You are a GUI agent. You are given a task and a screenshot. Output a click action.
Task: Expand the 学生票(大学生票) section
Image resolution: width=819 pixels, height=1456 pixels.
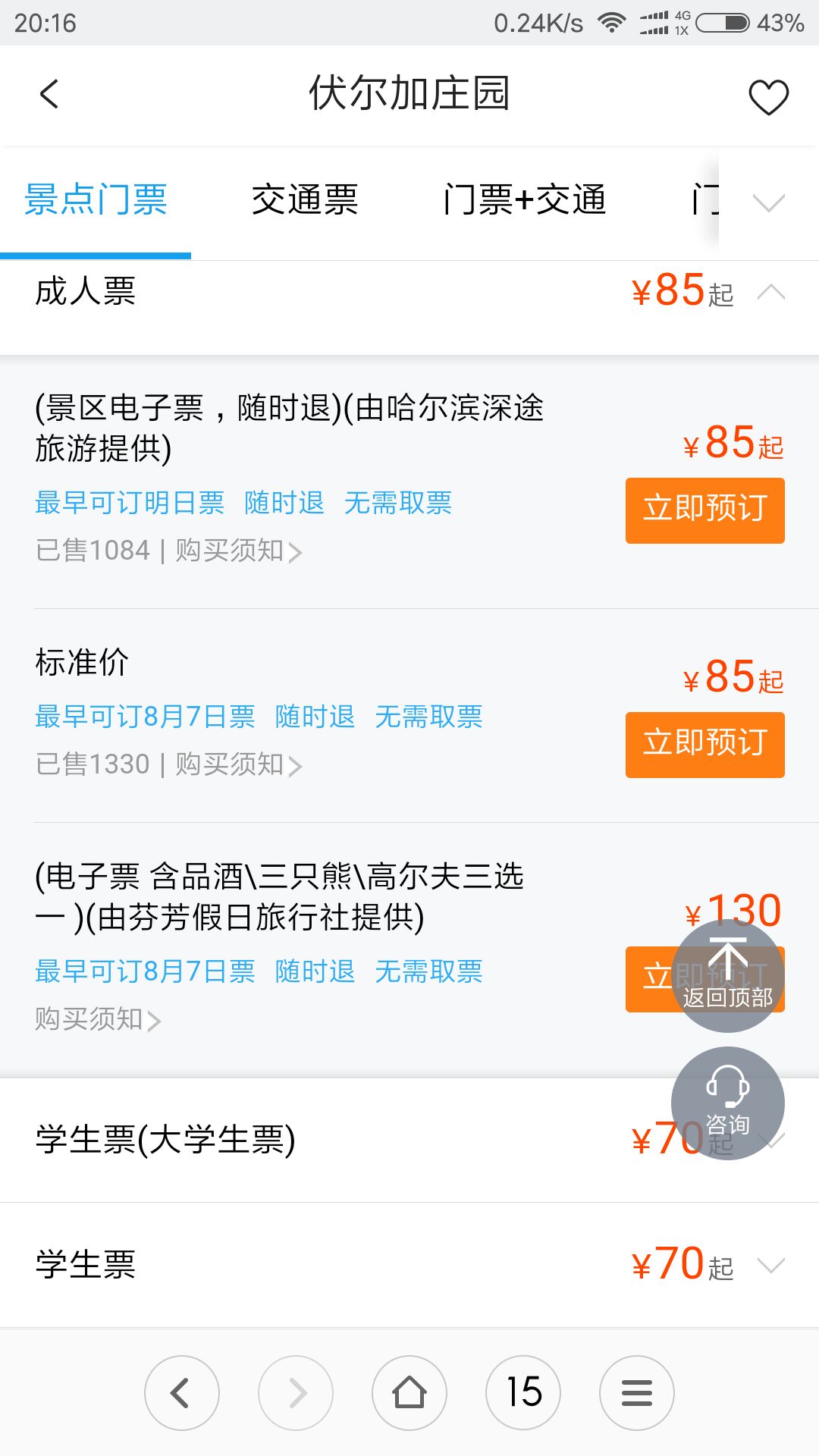click(409, 1140)
